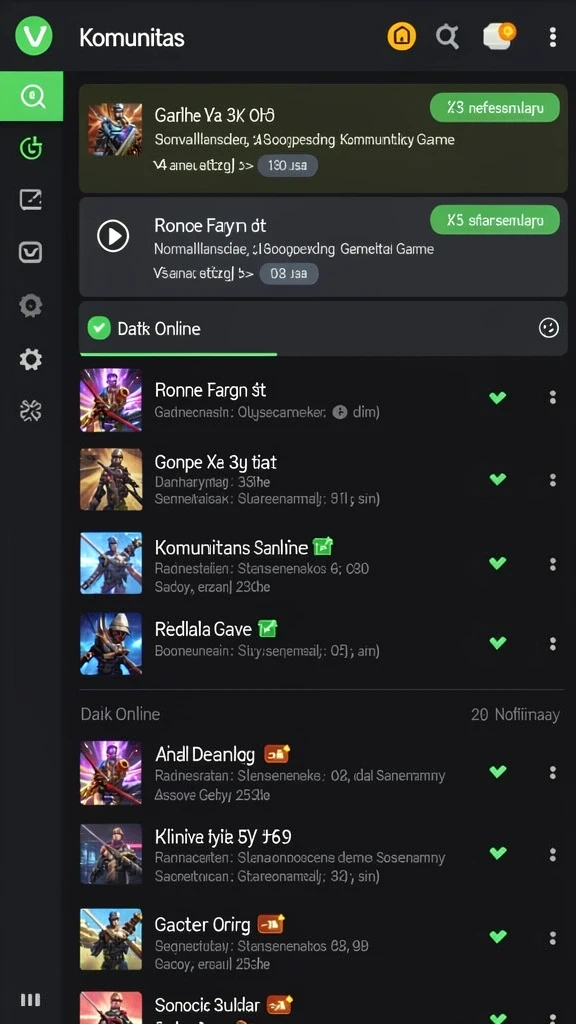Image resolution: width=576 pixels, height=1024 pixels.
Task: Play the Ronce Fayn dt card
Action: pyautogui.click(x=113, y=235)
